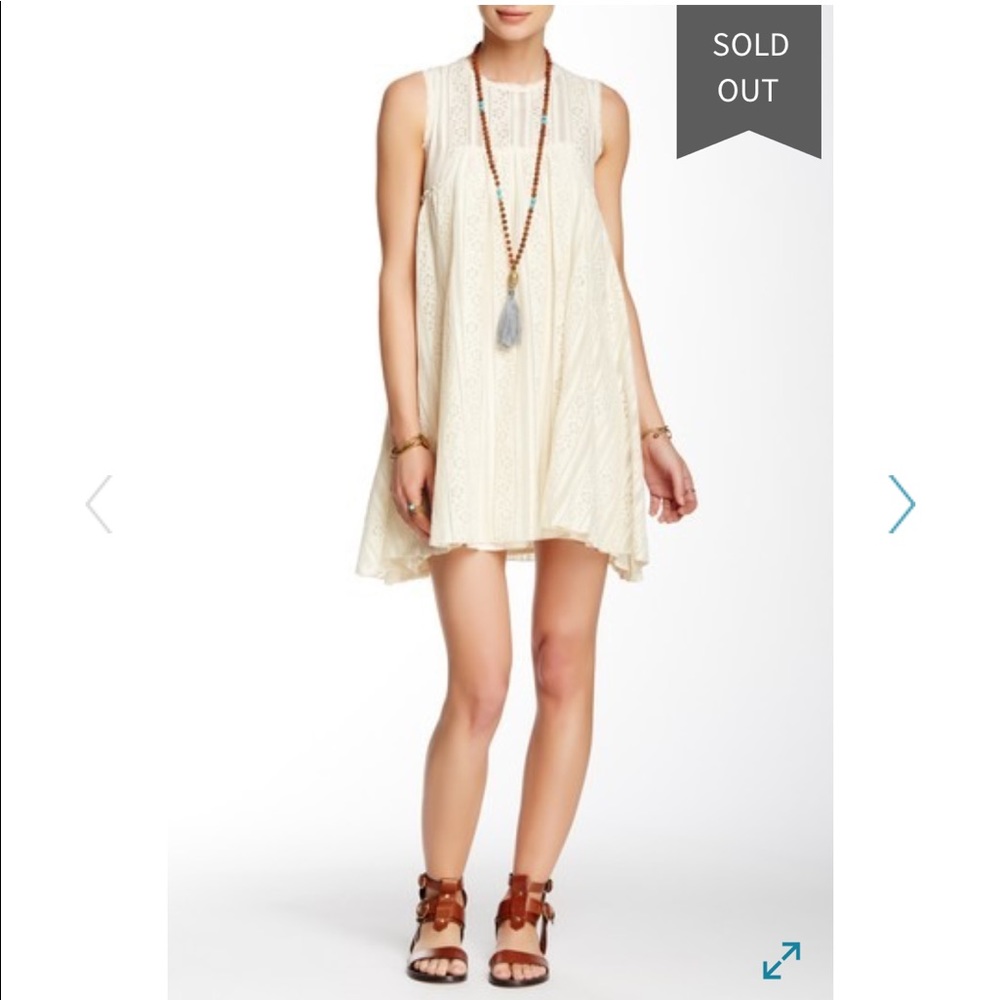Go back to the previous product photo
Viewport: 1000px width, 1000px height.
[98, 503]
